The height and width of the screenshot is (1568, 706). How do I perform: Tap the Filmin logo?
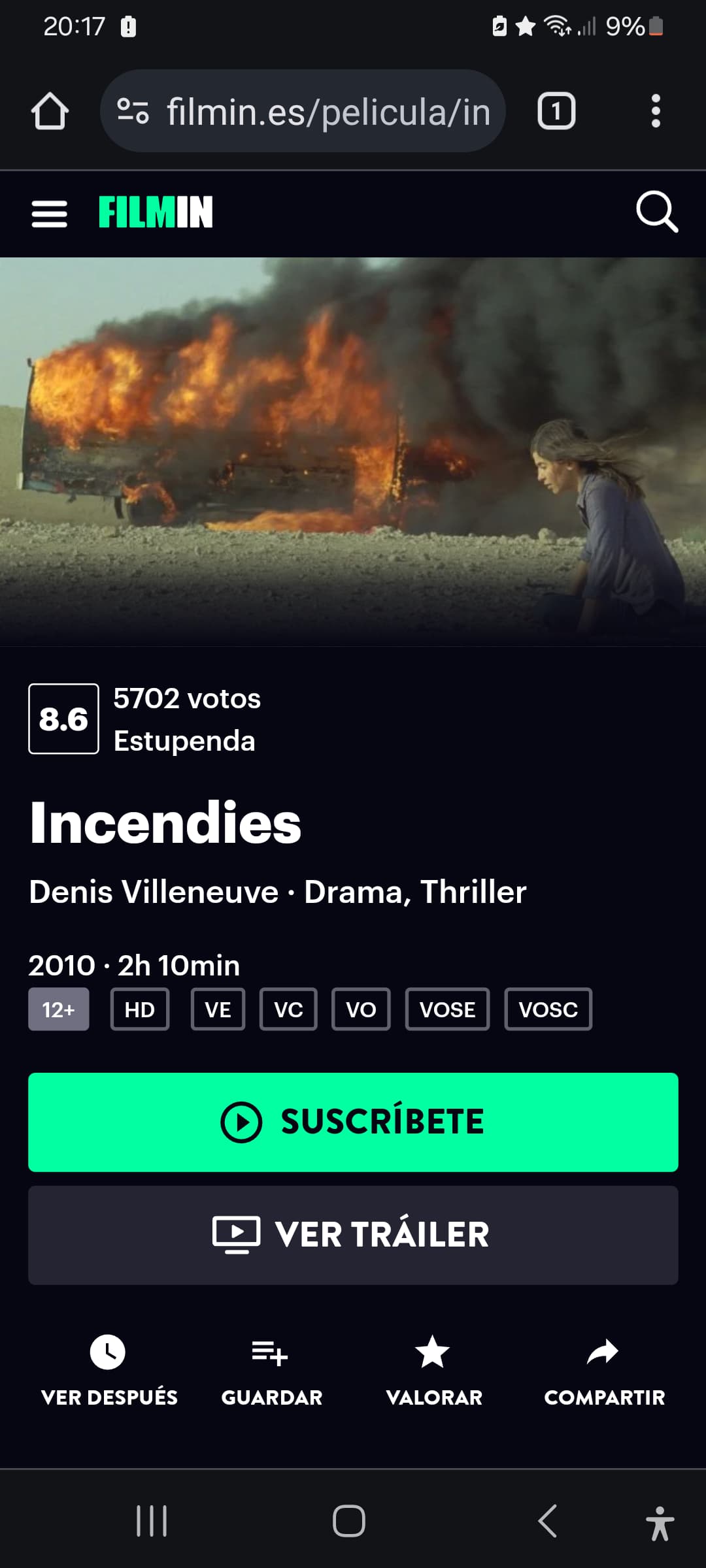pos(156,212)
